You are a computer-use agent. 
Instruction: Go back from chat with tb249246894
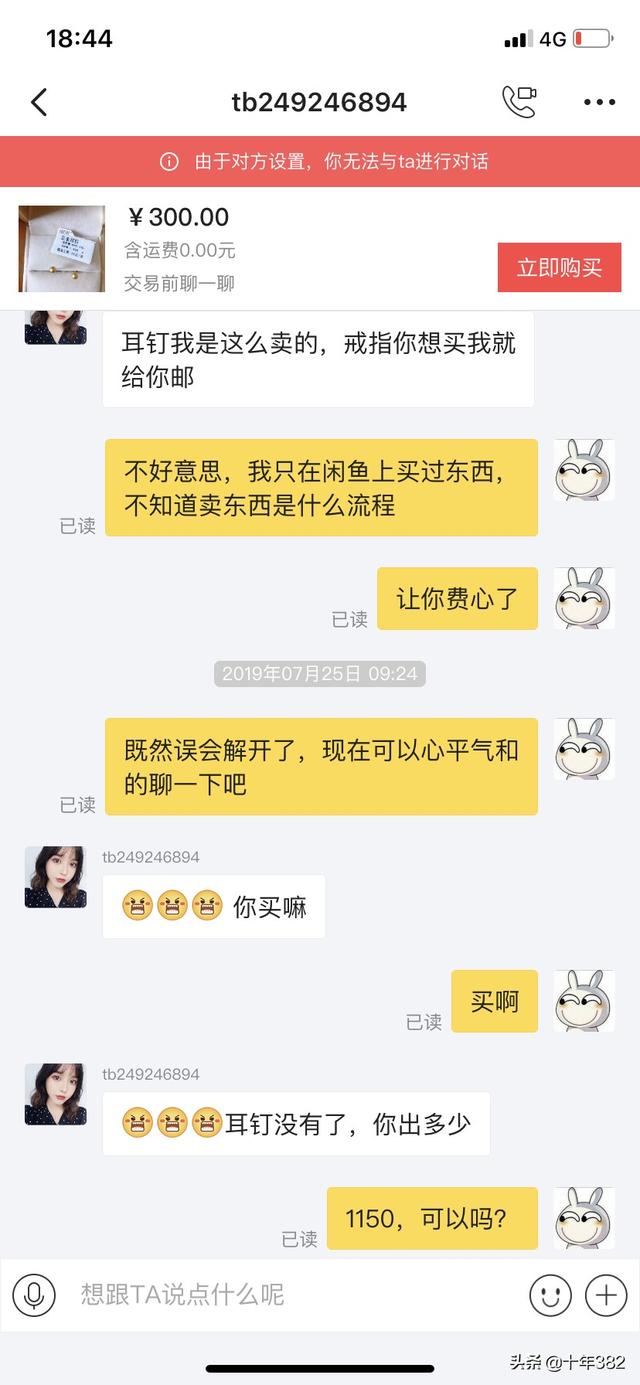39,102
